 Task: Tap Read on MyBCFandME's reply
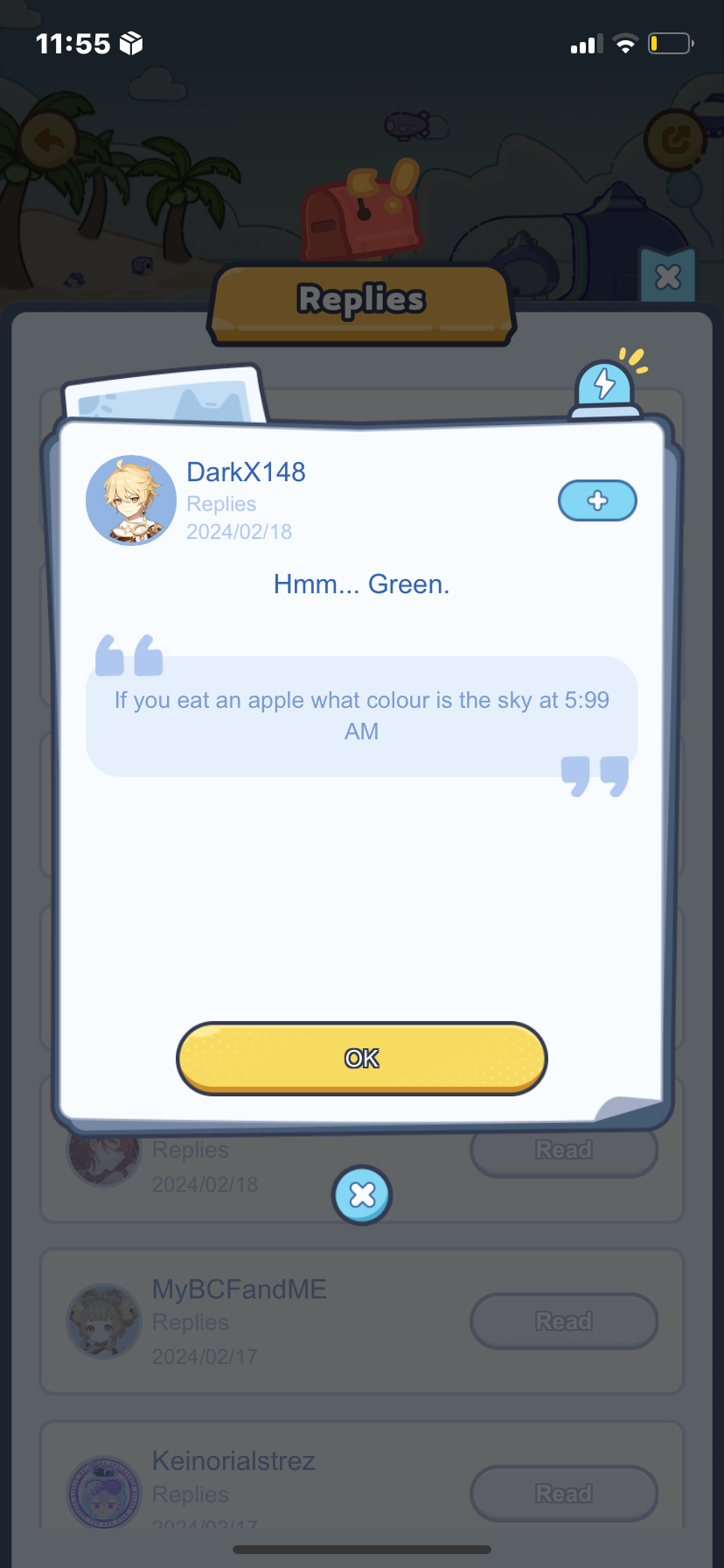563,1321
